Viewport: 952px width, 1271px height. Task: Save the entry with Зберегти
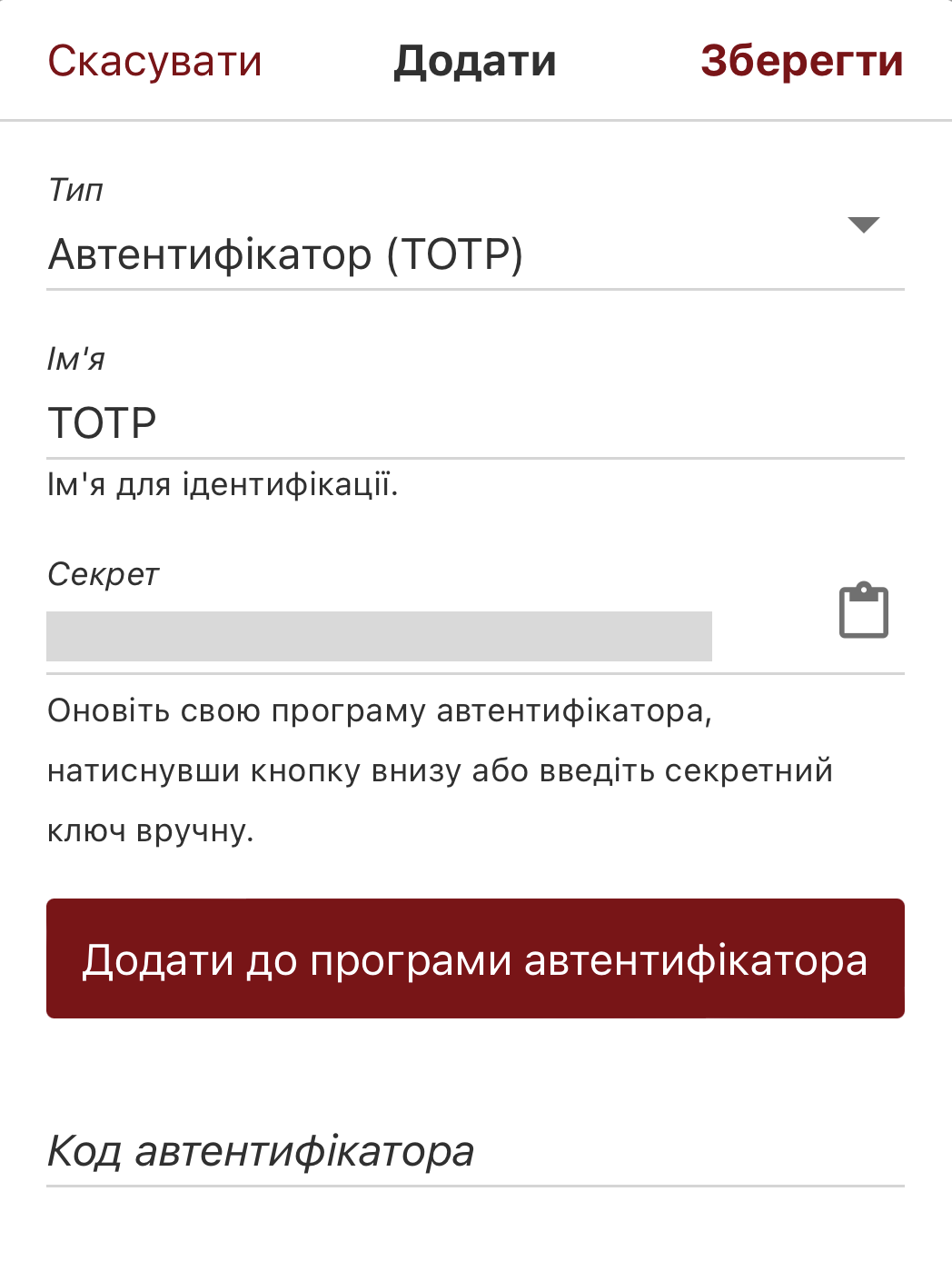click(x=801, y=62)
